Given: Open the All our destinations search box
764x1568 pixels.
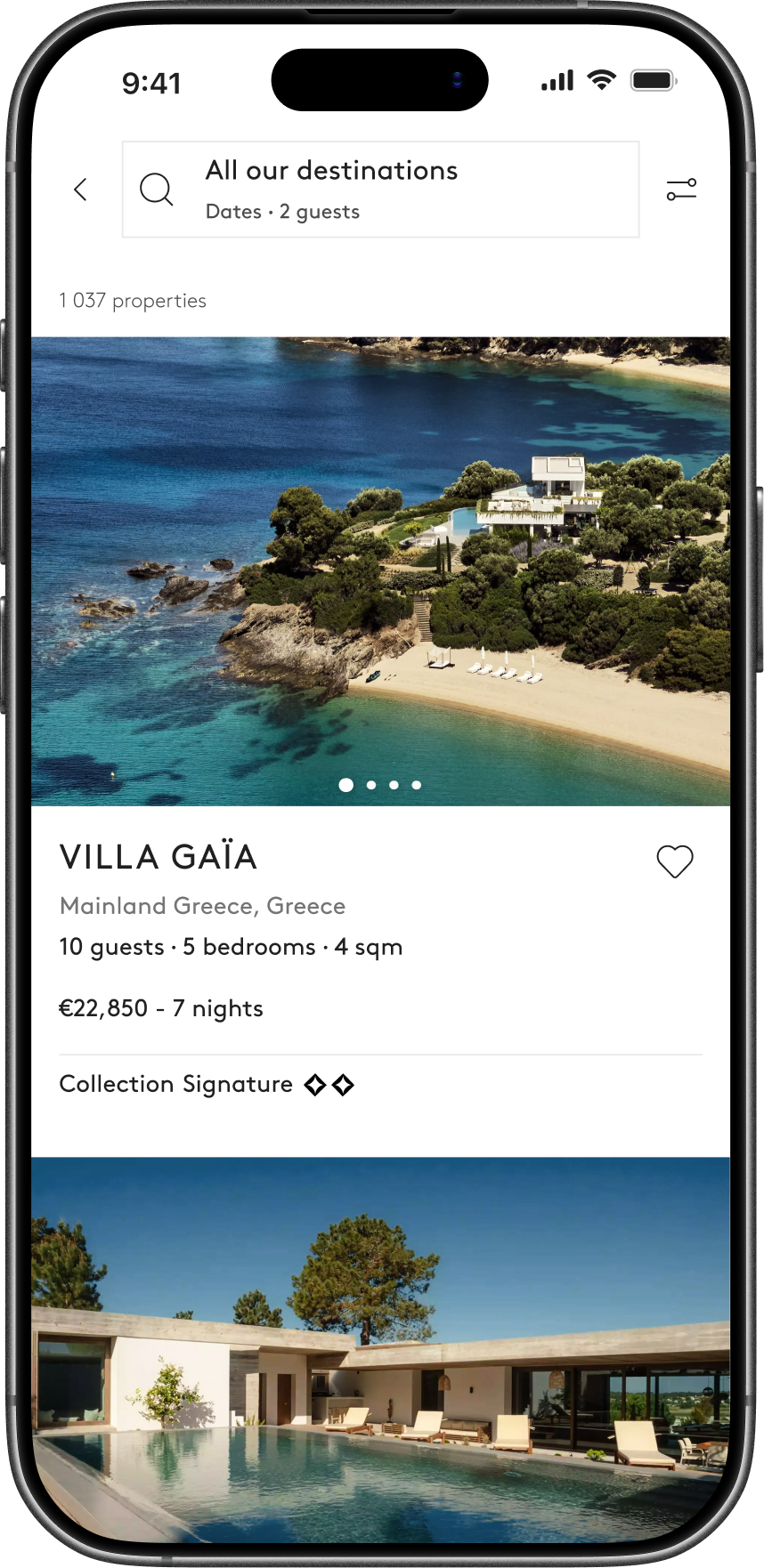Looking at the screenshot, I should point(380,190).
